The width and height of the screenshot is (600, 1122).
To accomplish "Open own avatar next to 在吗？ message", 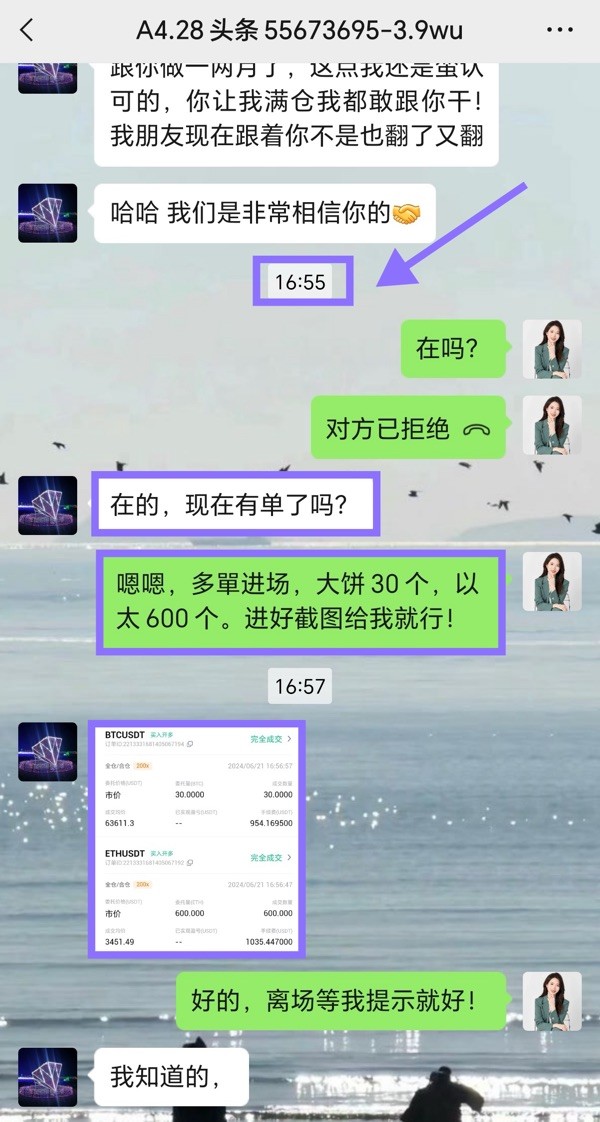I will tap(552, 349).
